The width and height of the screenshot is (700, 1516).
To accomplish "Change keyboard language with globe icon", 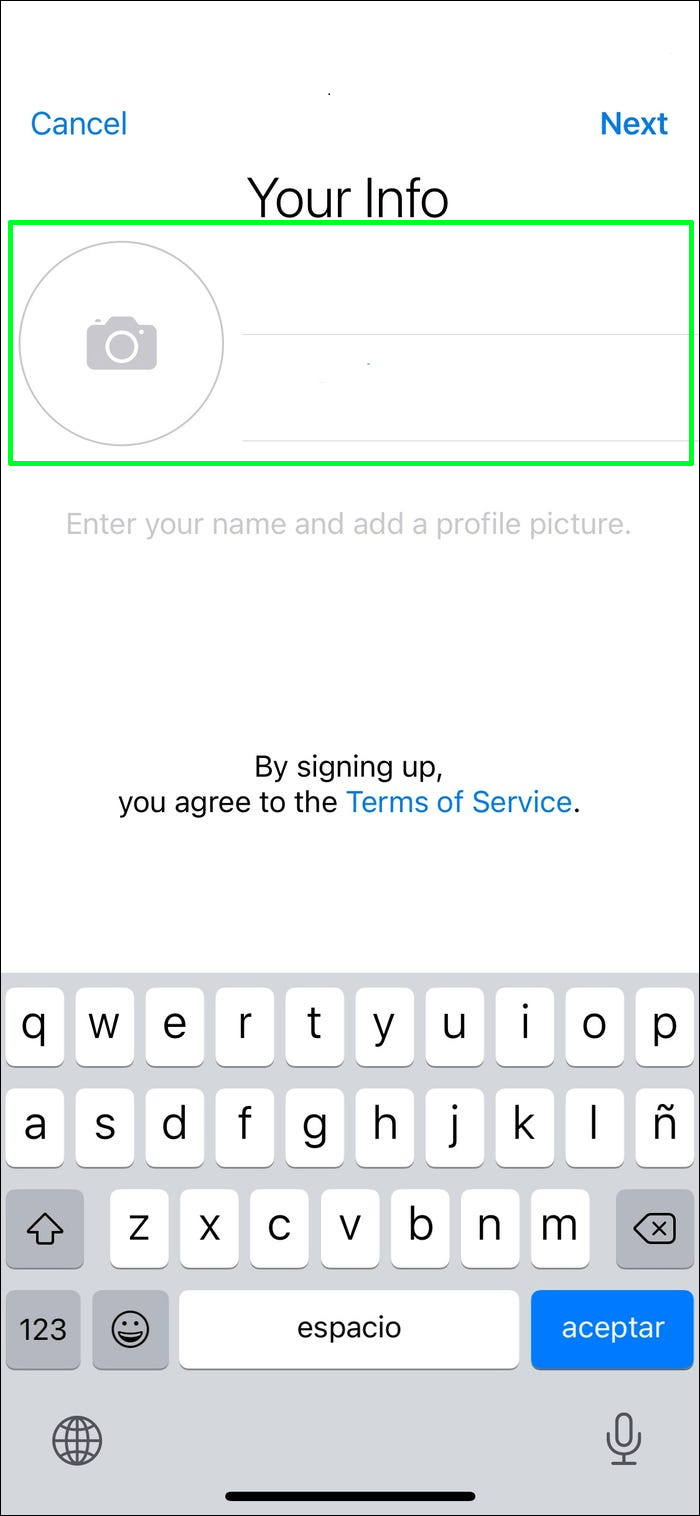I will click(77, 1441).
